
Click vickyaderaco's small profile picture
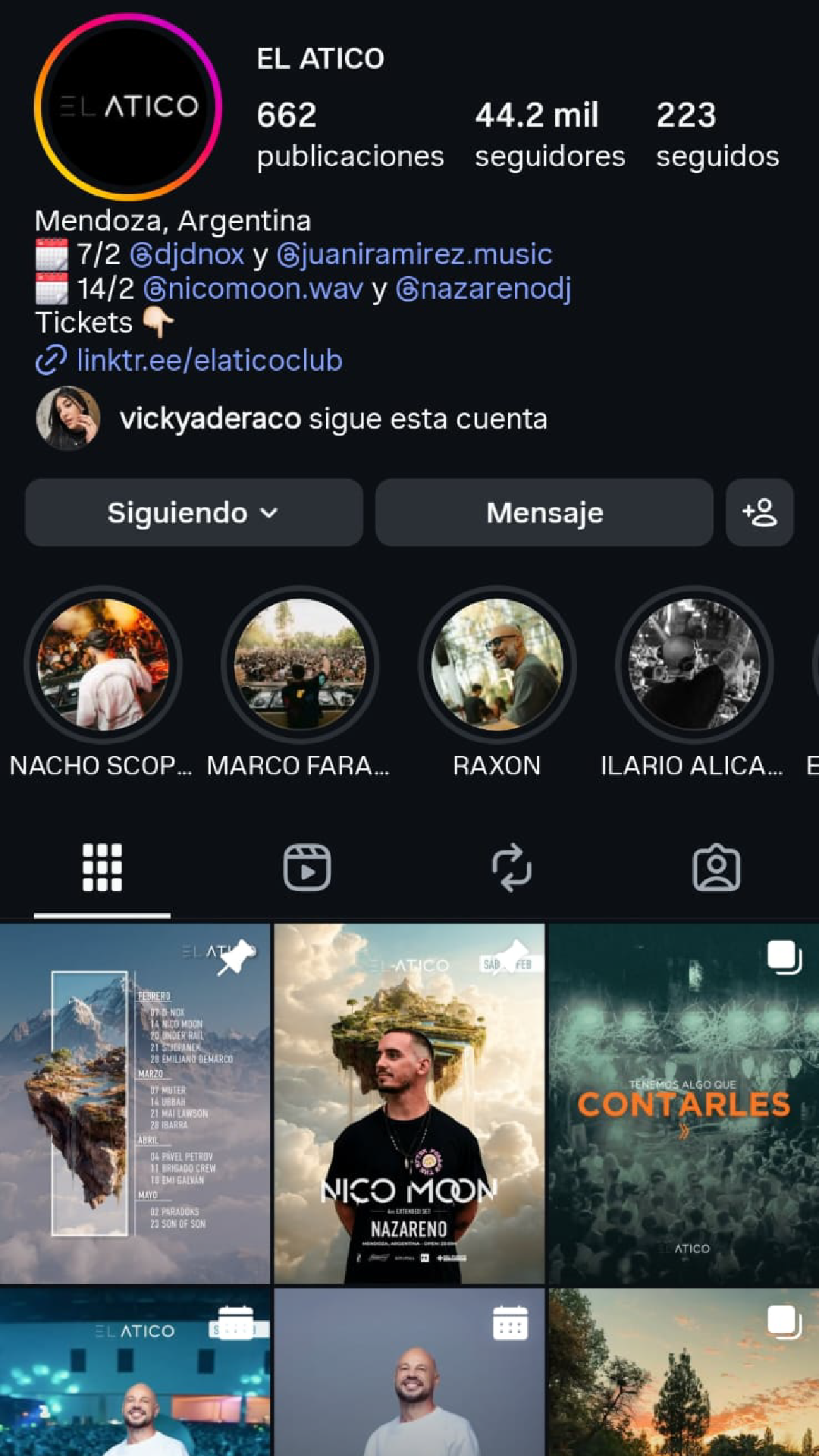pyautogui.click(x=67, y=418)
